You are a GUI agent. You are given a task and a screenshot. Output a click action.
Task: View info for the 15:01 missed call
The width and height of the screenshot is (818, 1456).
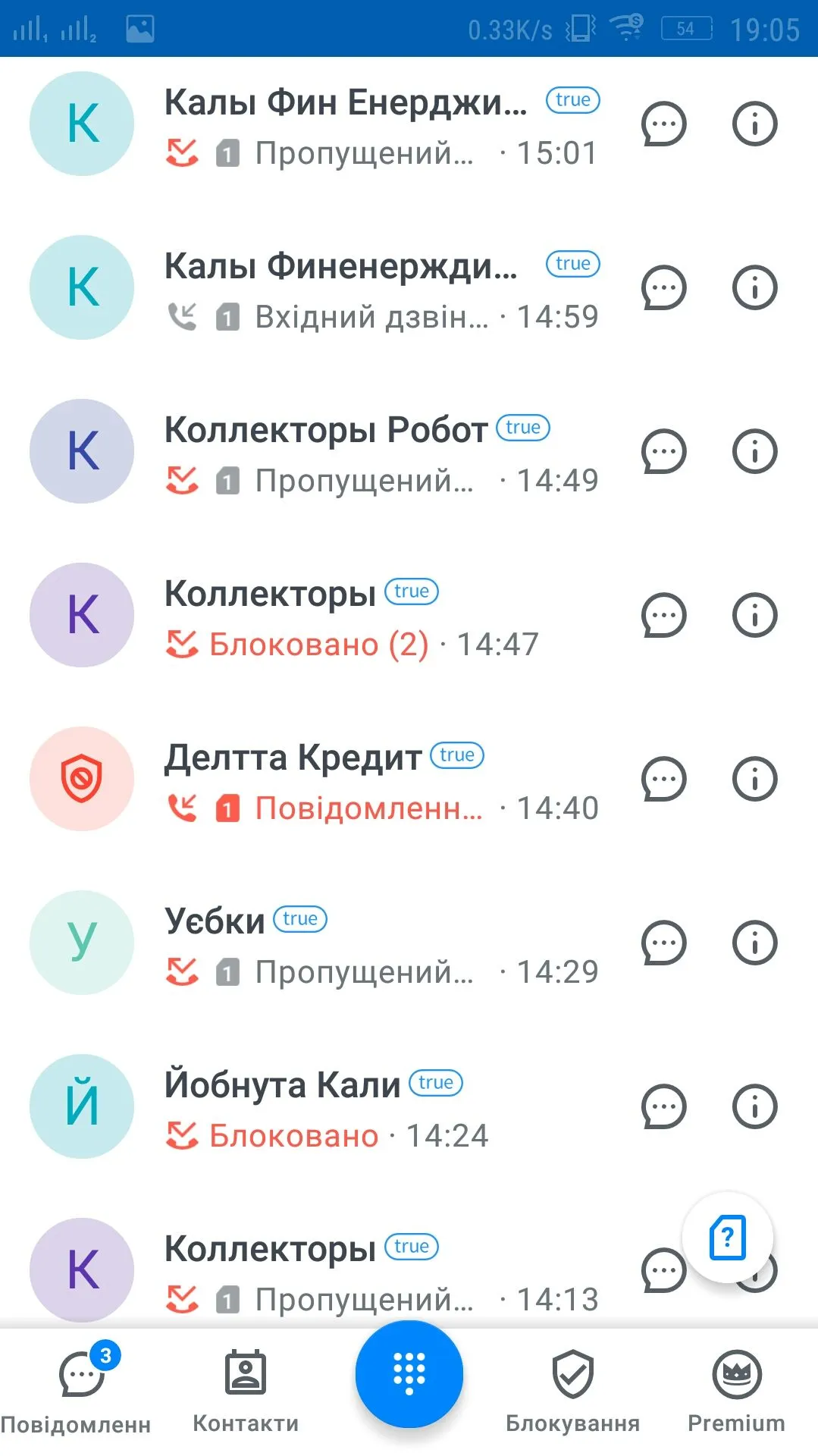[754, 124]
